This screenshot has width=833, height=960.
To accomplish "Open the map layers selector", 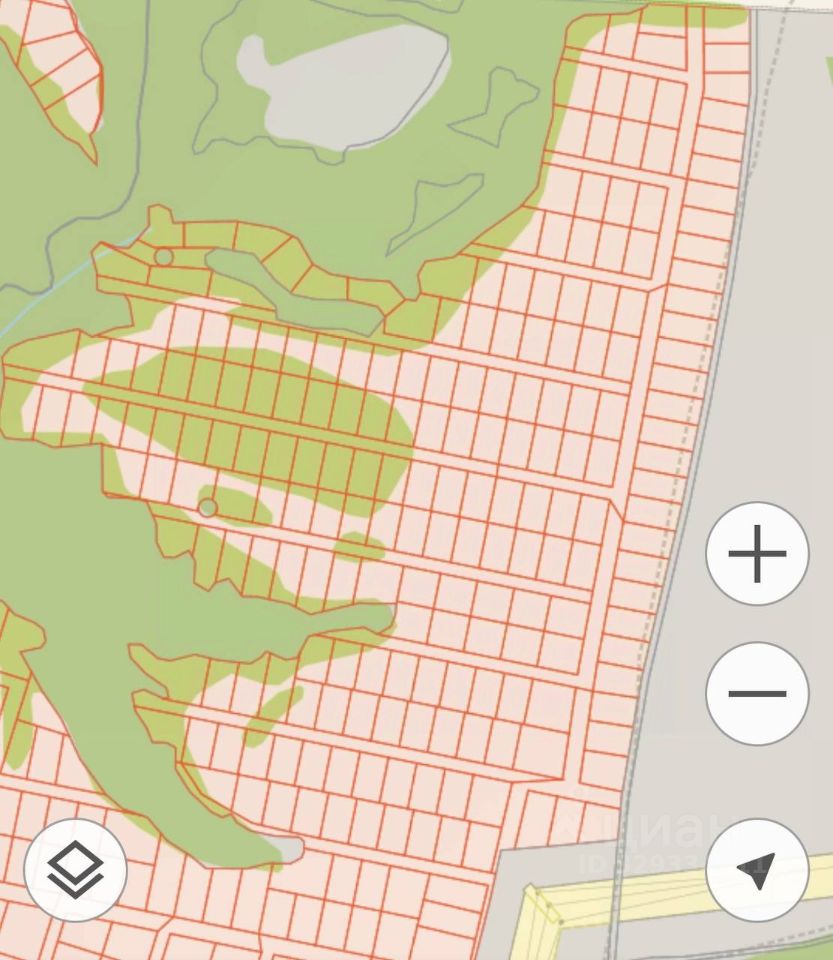I will [x=76, y=870].
